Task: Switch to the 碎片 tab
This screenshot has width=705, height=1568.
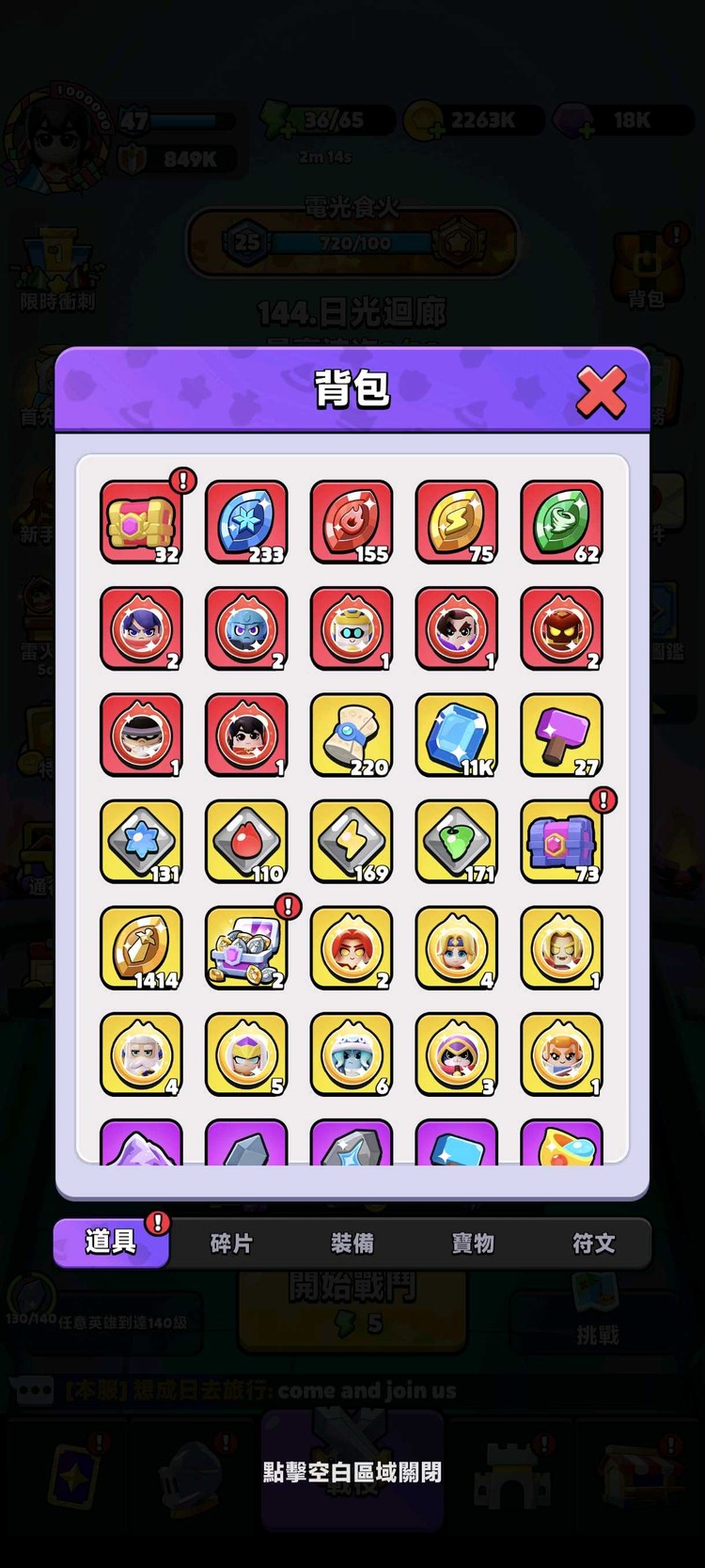Action: tap(231, 1243)
